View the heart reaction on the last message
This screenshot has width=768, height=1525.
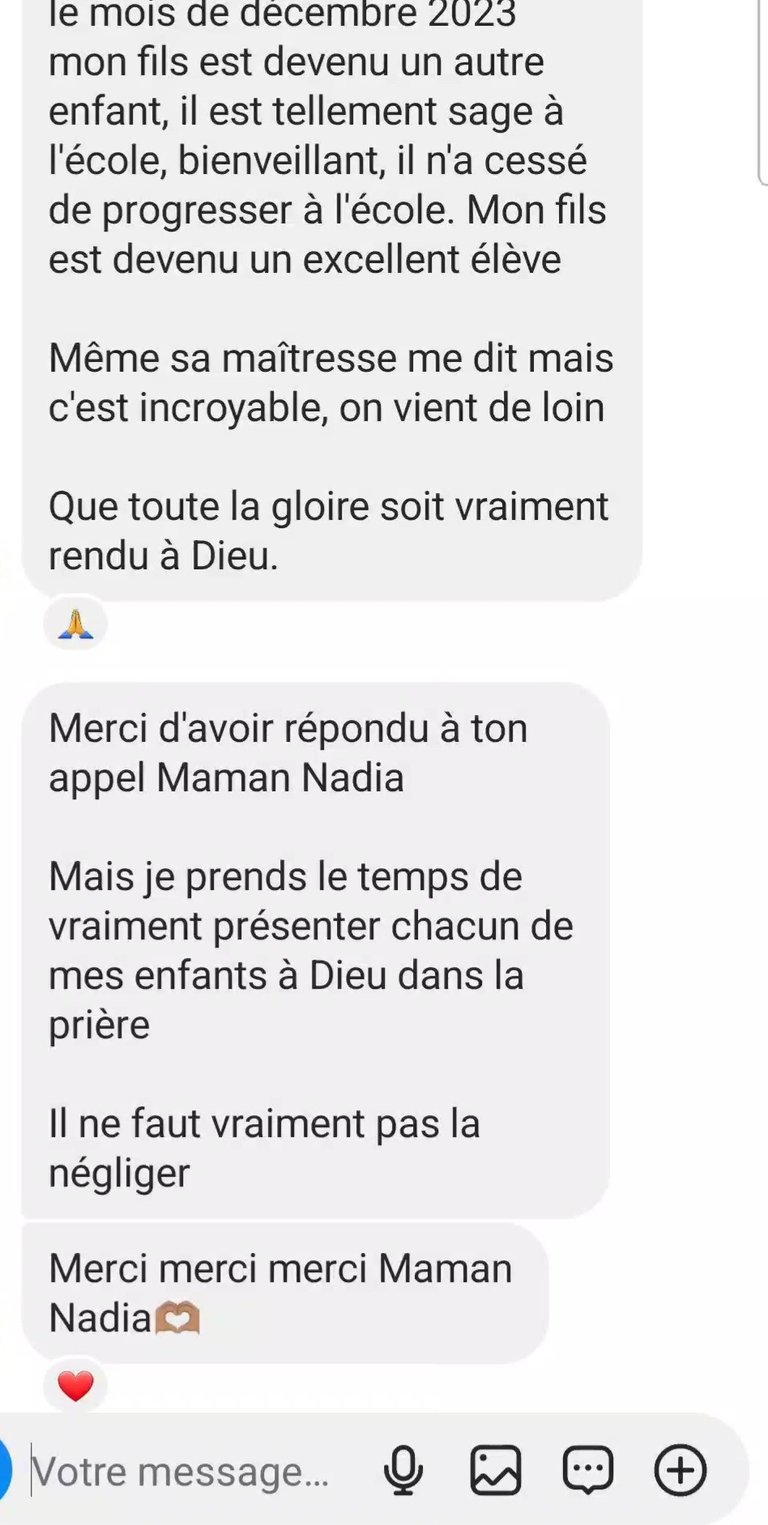tap(75, 1386)
